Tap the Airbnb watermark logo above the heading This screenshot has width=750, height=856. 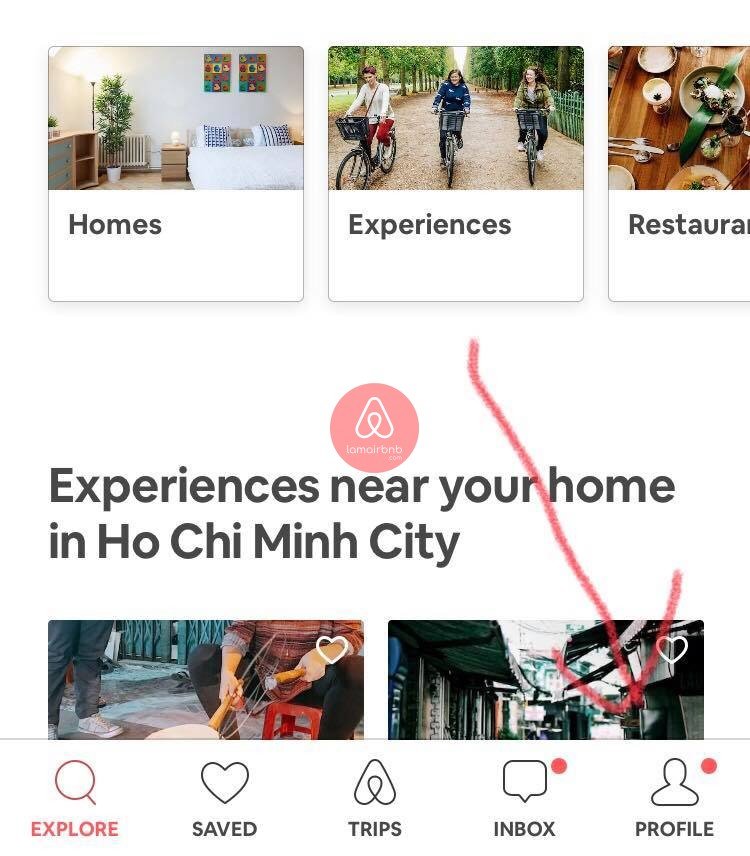tap(375, 424)
